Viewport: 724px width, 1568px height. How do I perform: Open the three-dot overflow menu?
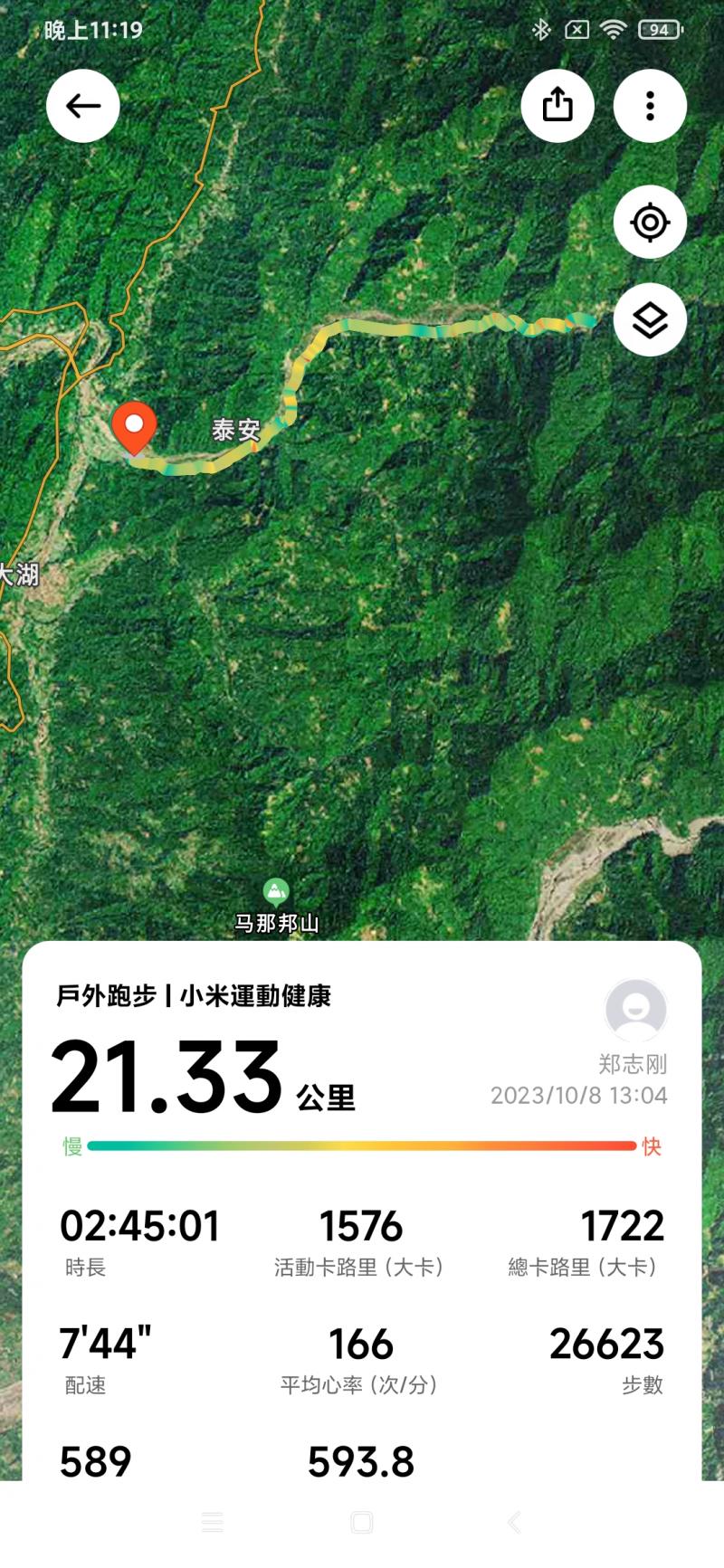650,106
